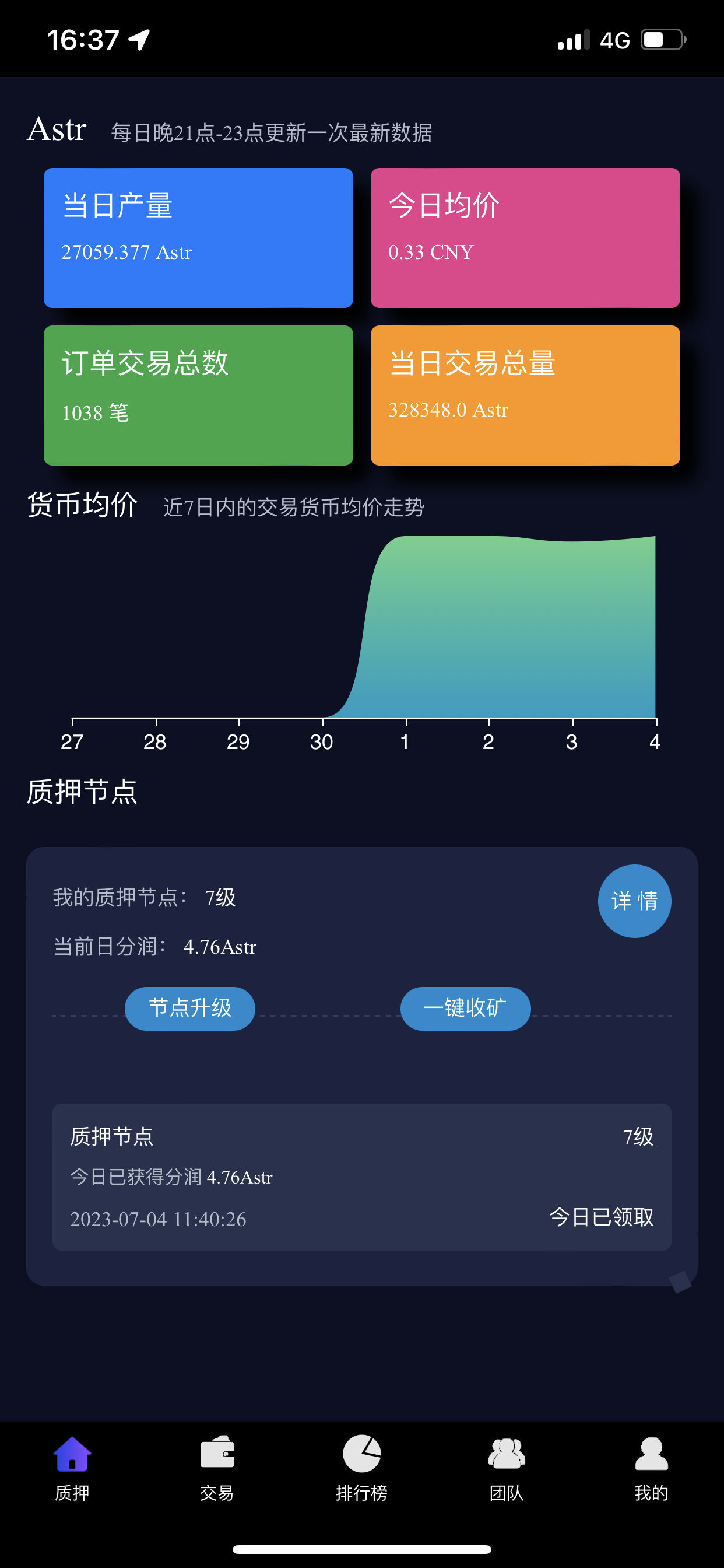This screenshot has width=724, height=1568.
Task: Switch to the 质押 staking tab
Action: click(72, 1468)
